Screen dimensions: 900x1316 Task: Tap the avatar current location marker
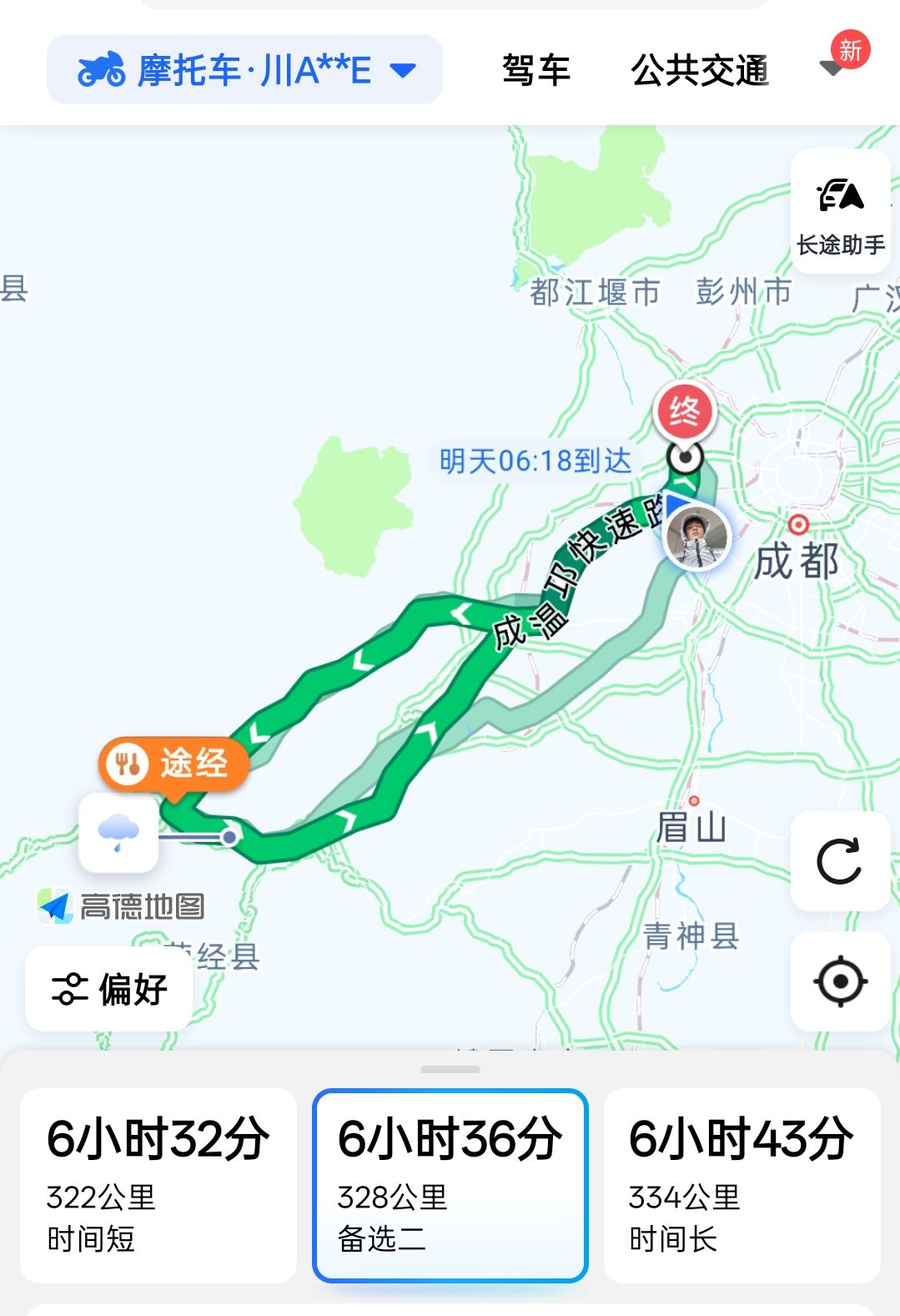[x=696, y=537]
